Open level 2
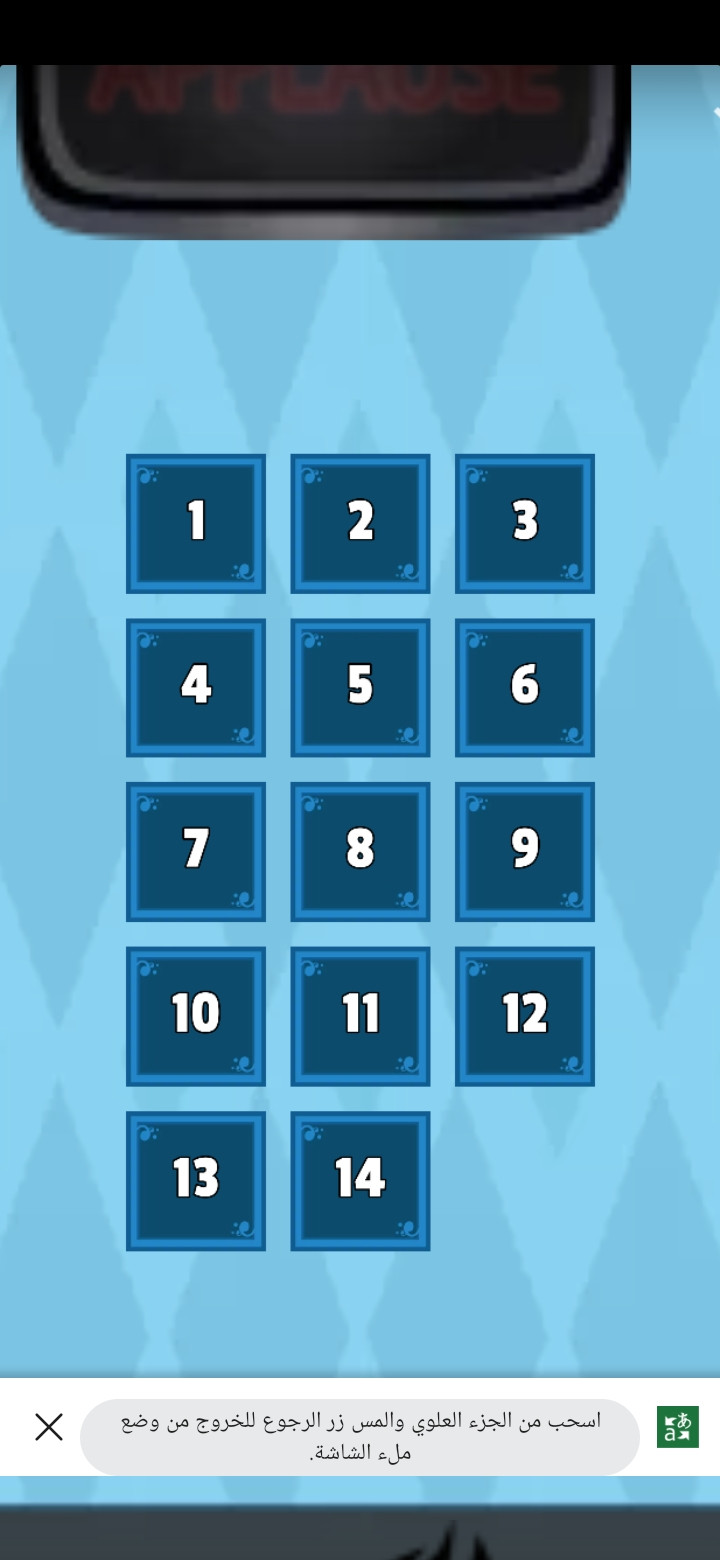 [x=360, y=524]
